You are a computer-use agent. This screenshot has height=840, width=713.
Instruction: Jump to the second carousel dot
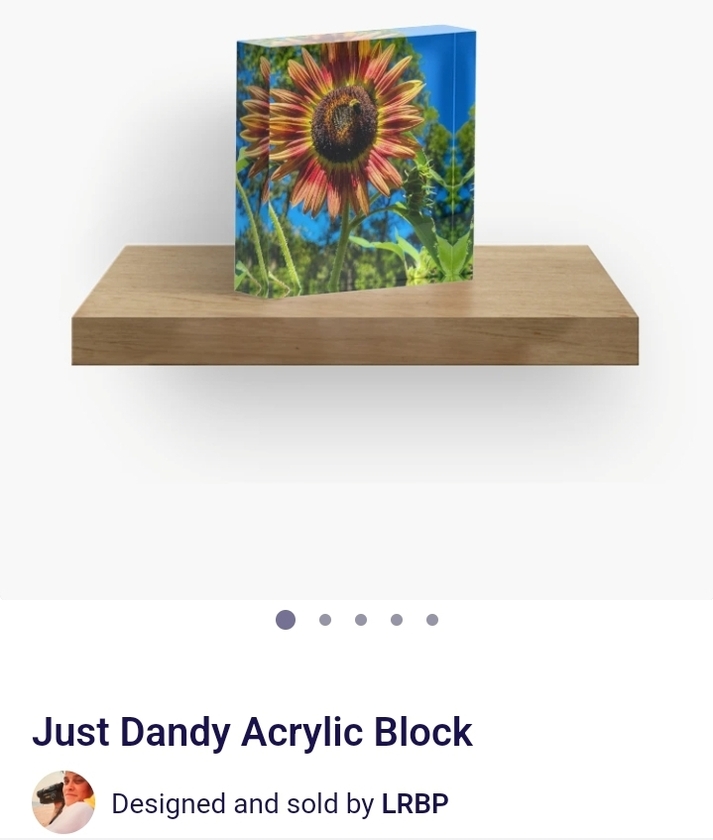(325, 620)
